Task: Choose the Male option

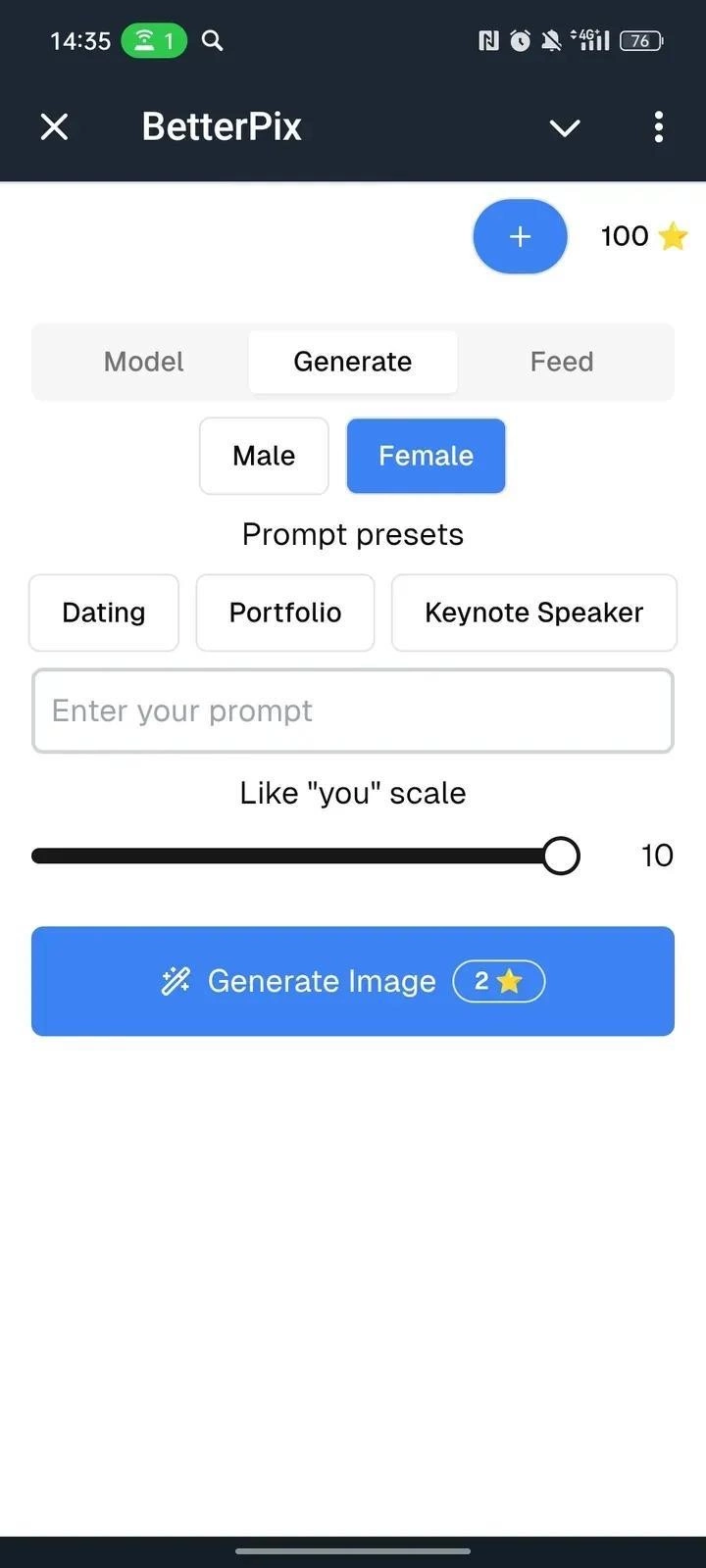Action: pos(264,456)
